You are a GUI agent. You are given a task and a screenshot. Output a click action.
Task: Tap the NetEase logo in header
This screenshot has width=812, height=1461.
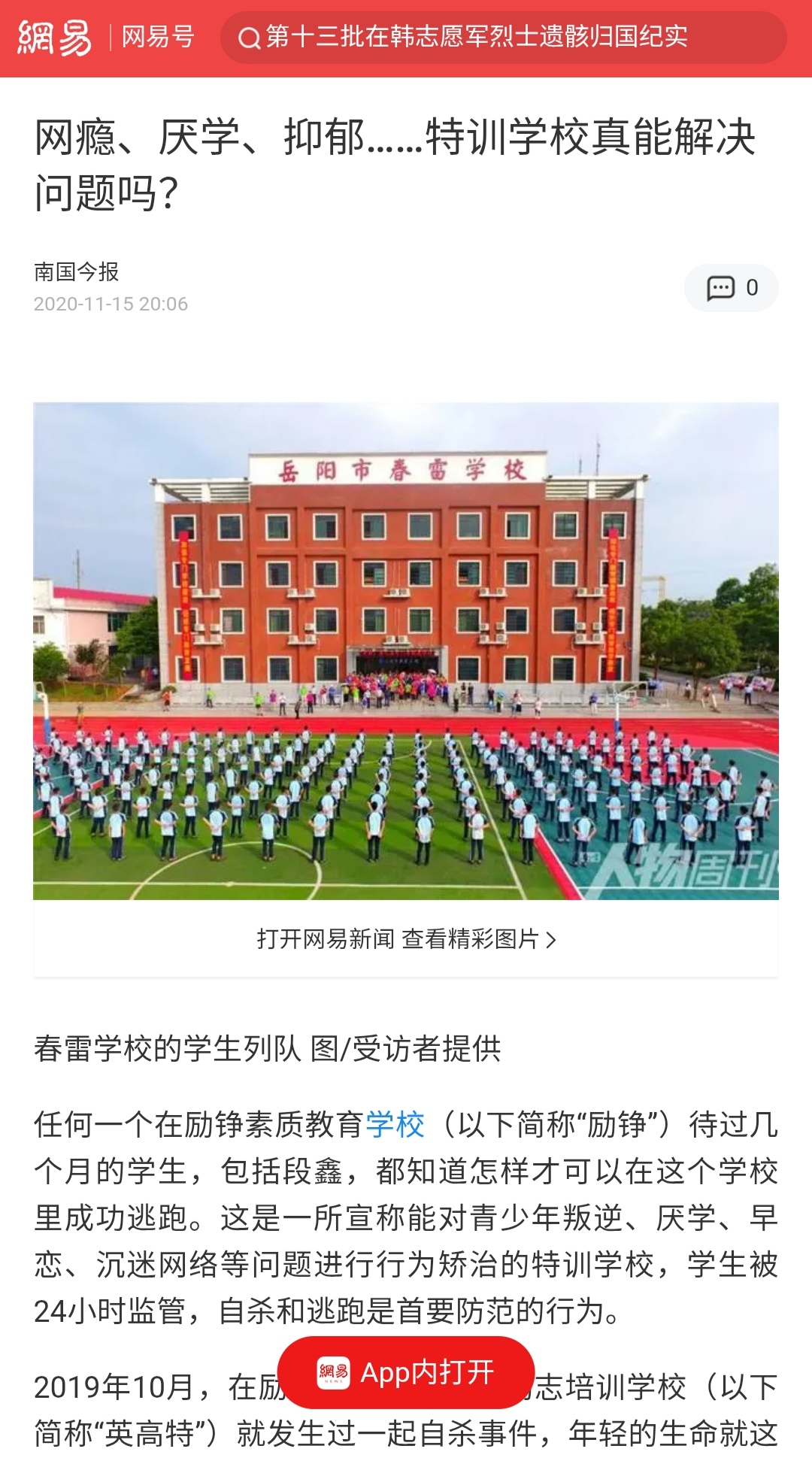click(x=55, y=38)
